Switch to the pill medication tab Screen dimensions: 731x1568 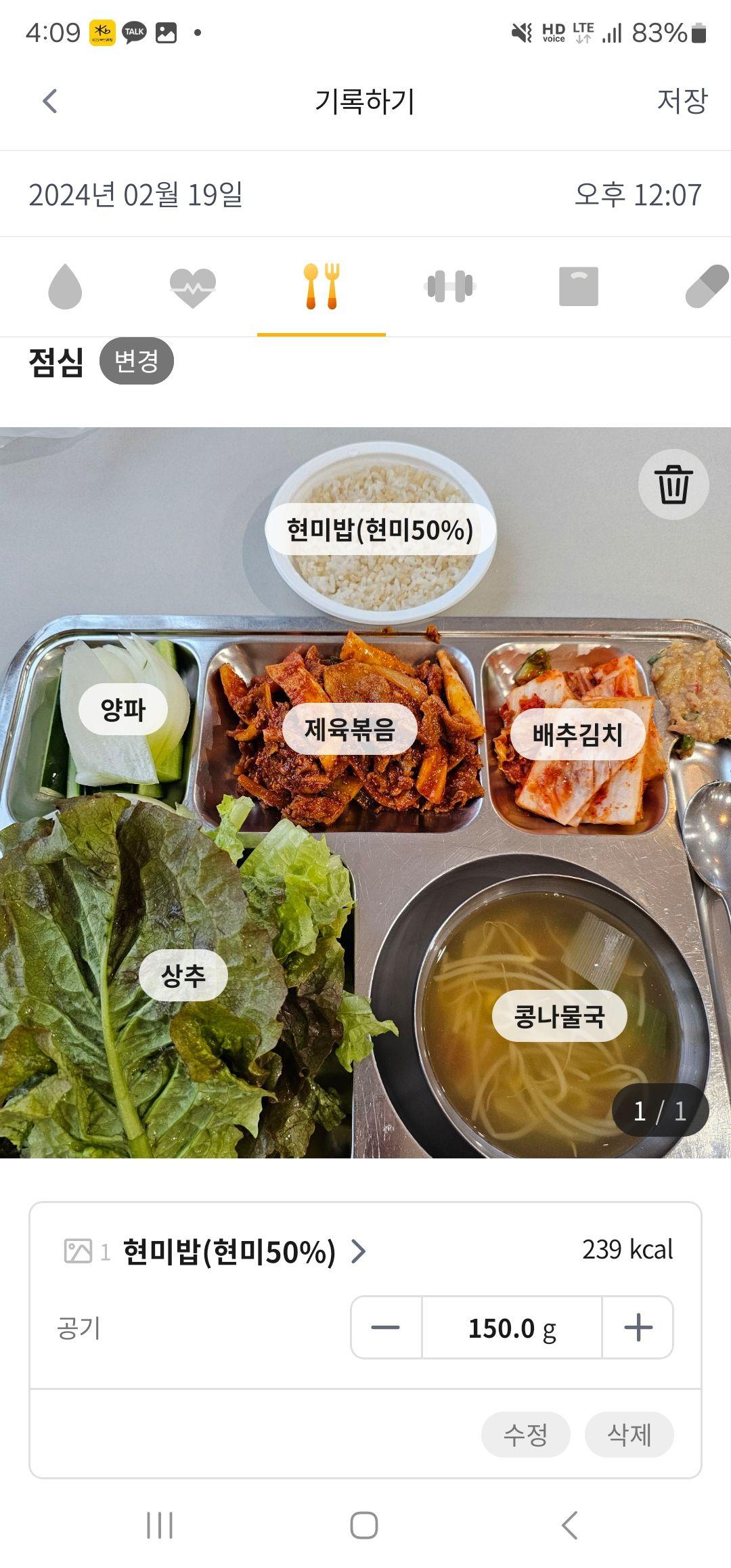tap(706, 286)
